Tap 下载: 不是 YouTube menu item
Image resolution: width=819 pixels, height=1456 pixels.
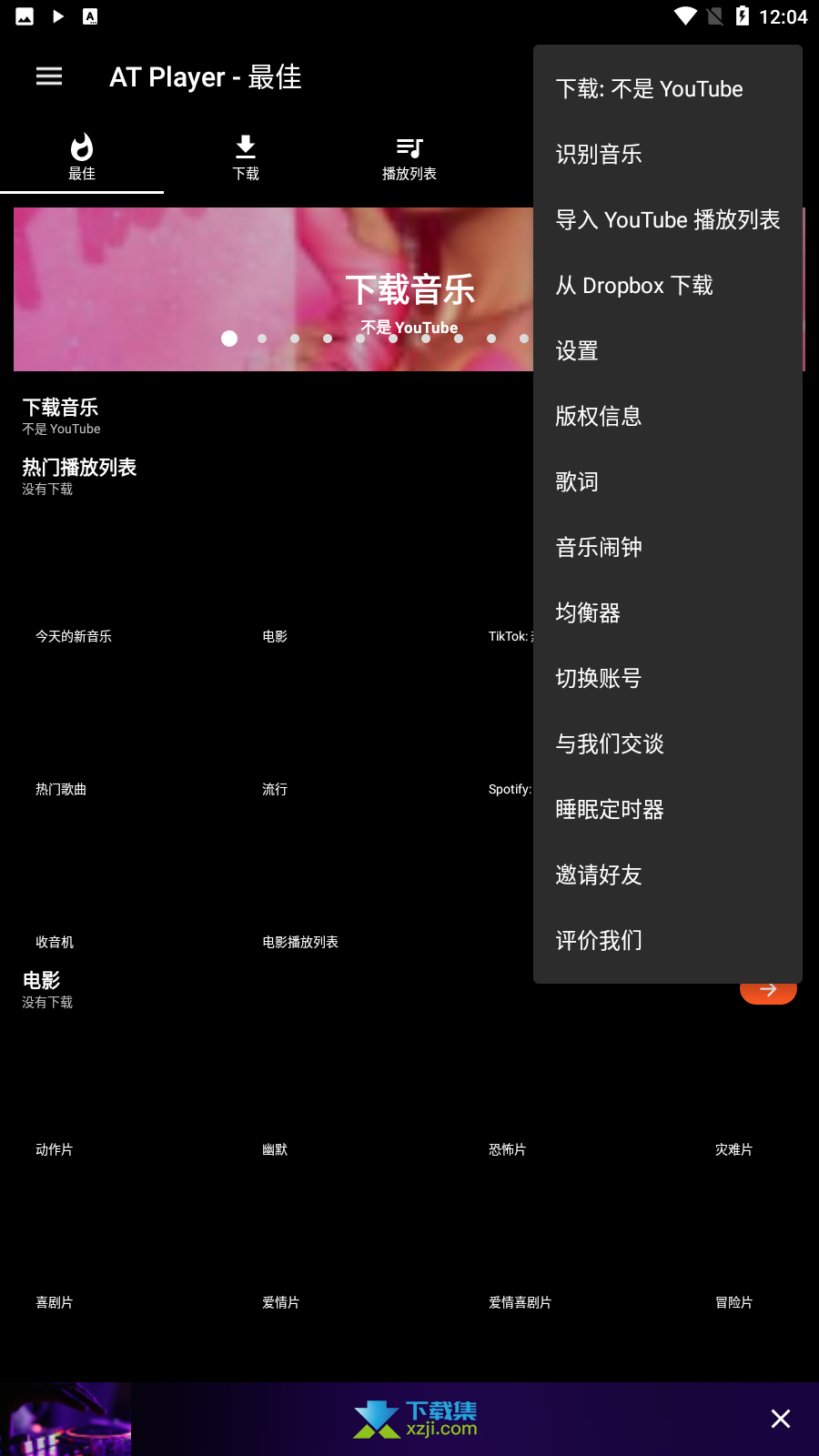pos(668,89)
